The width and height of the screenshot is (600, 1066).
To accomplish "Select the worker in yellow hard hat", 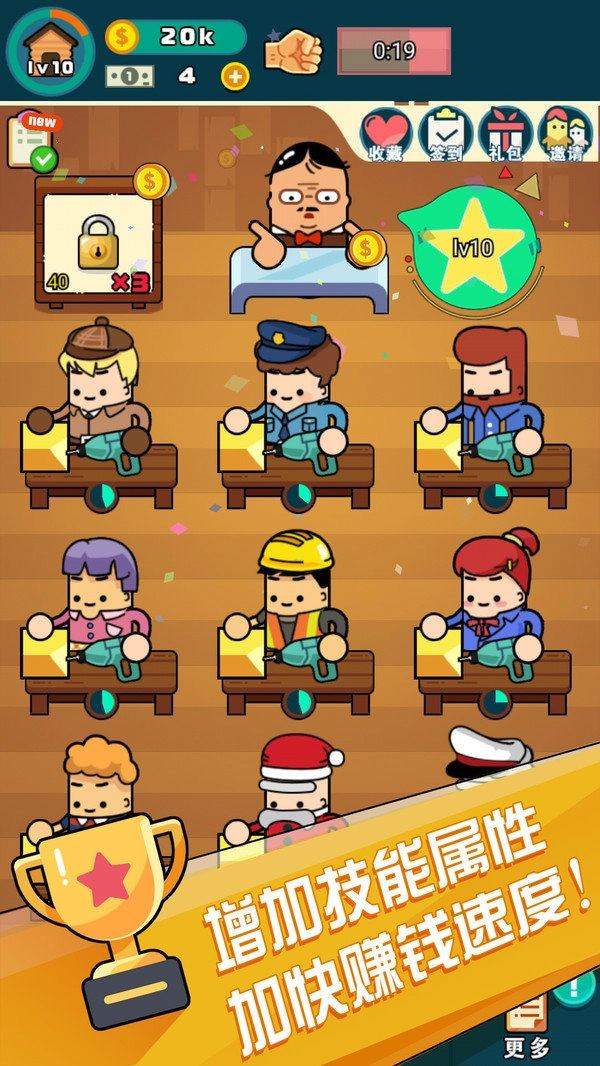I will pos(296,622).
